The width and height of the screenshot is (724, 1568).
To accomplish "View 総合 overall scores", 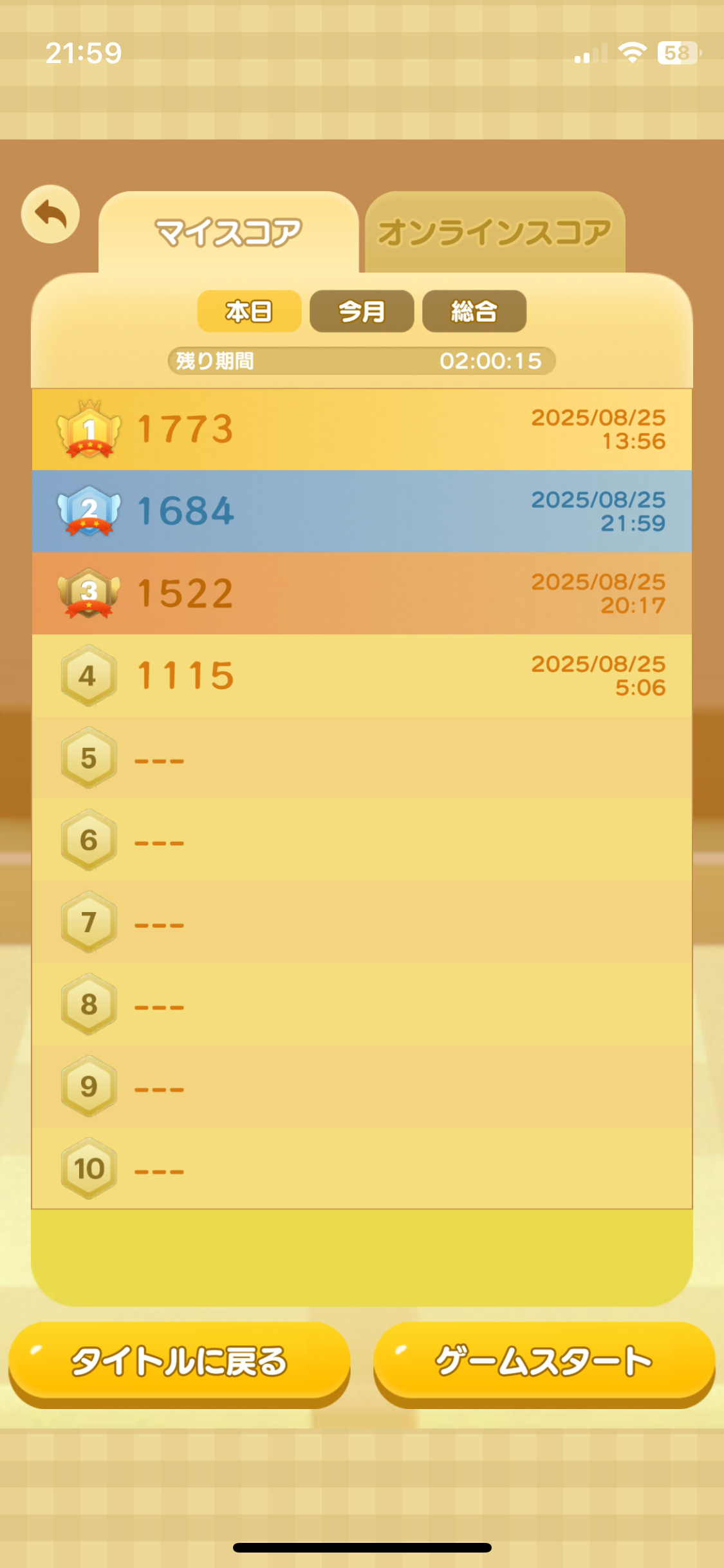I will (x=474, y=312).
